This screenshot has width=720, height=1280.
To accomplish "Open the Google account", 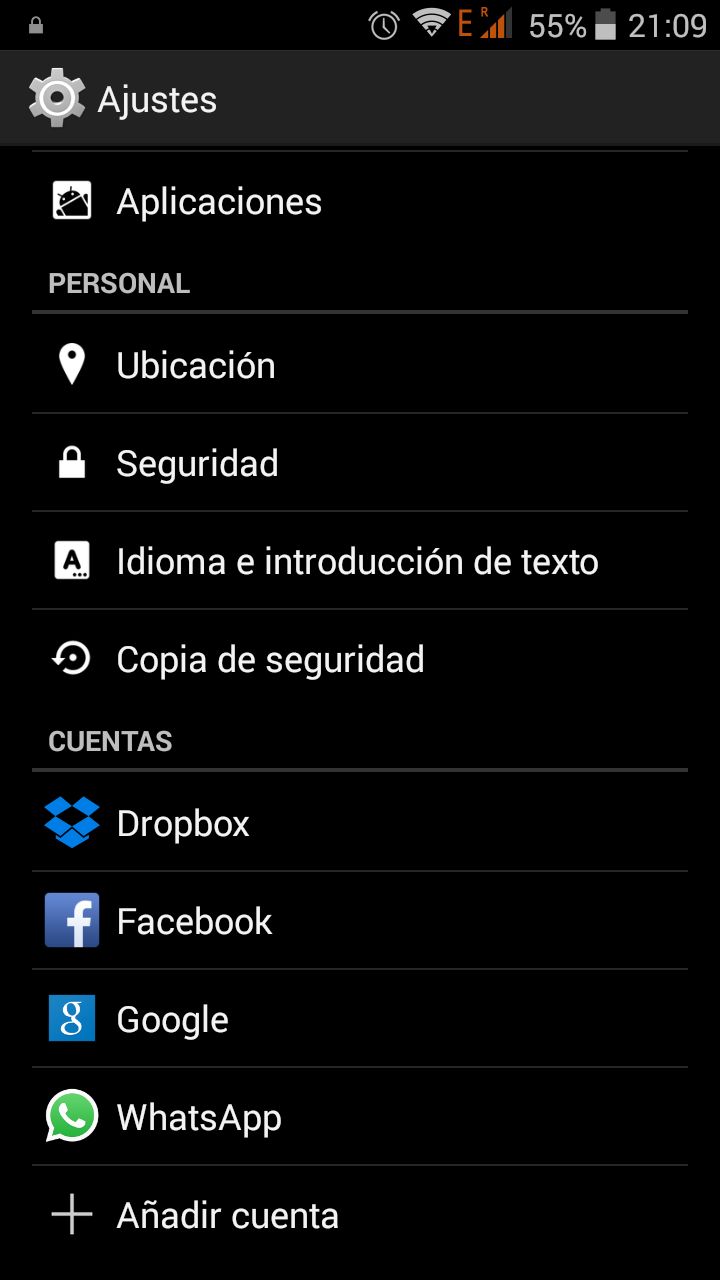I will click(360, 1018).
